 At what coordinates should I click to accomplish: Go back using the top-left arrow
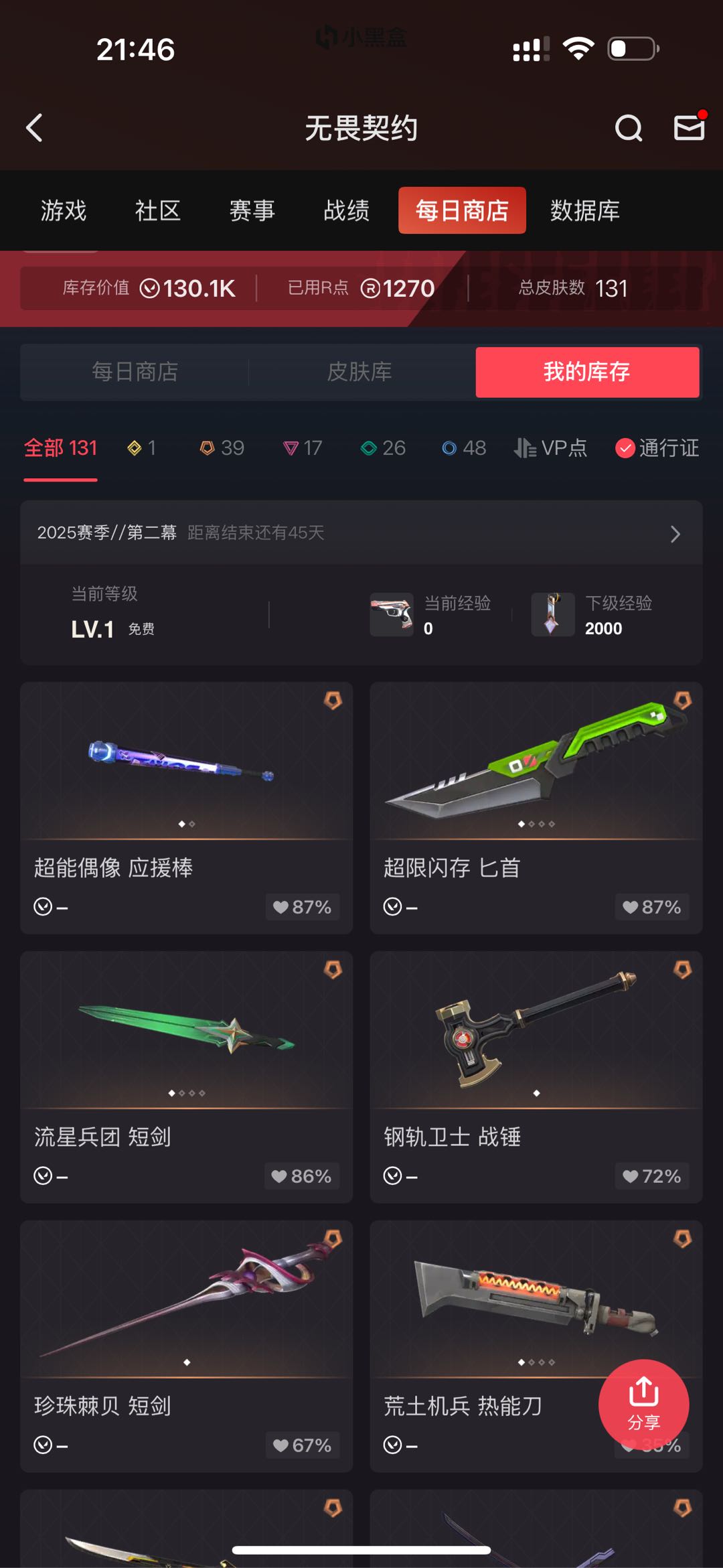point(34,127)
